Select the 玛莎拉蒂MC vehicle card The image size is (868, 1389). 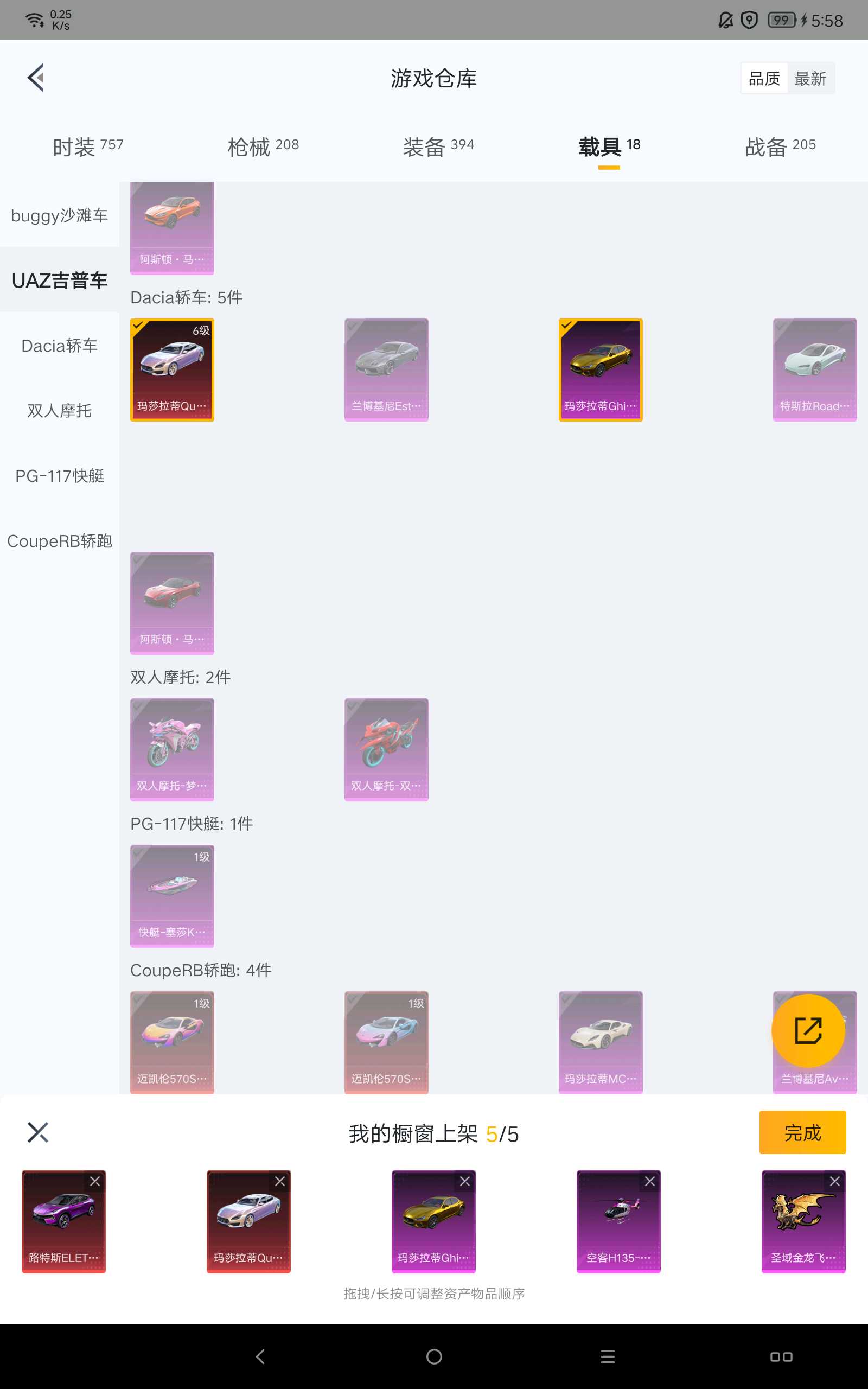tap(600, 1042)
